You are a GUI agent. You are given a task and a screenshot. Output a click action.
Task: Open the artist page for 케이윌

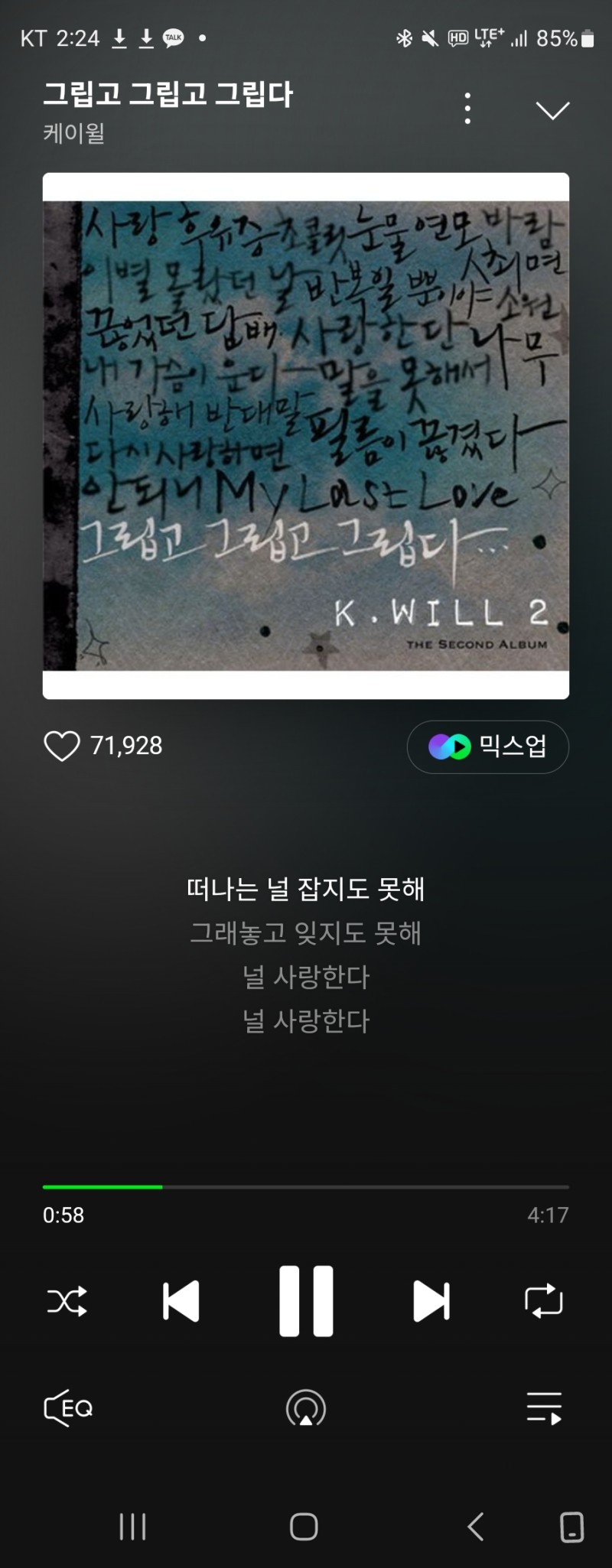click(73, 133)
